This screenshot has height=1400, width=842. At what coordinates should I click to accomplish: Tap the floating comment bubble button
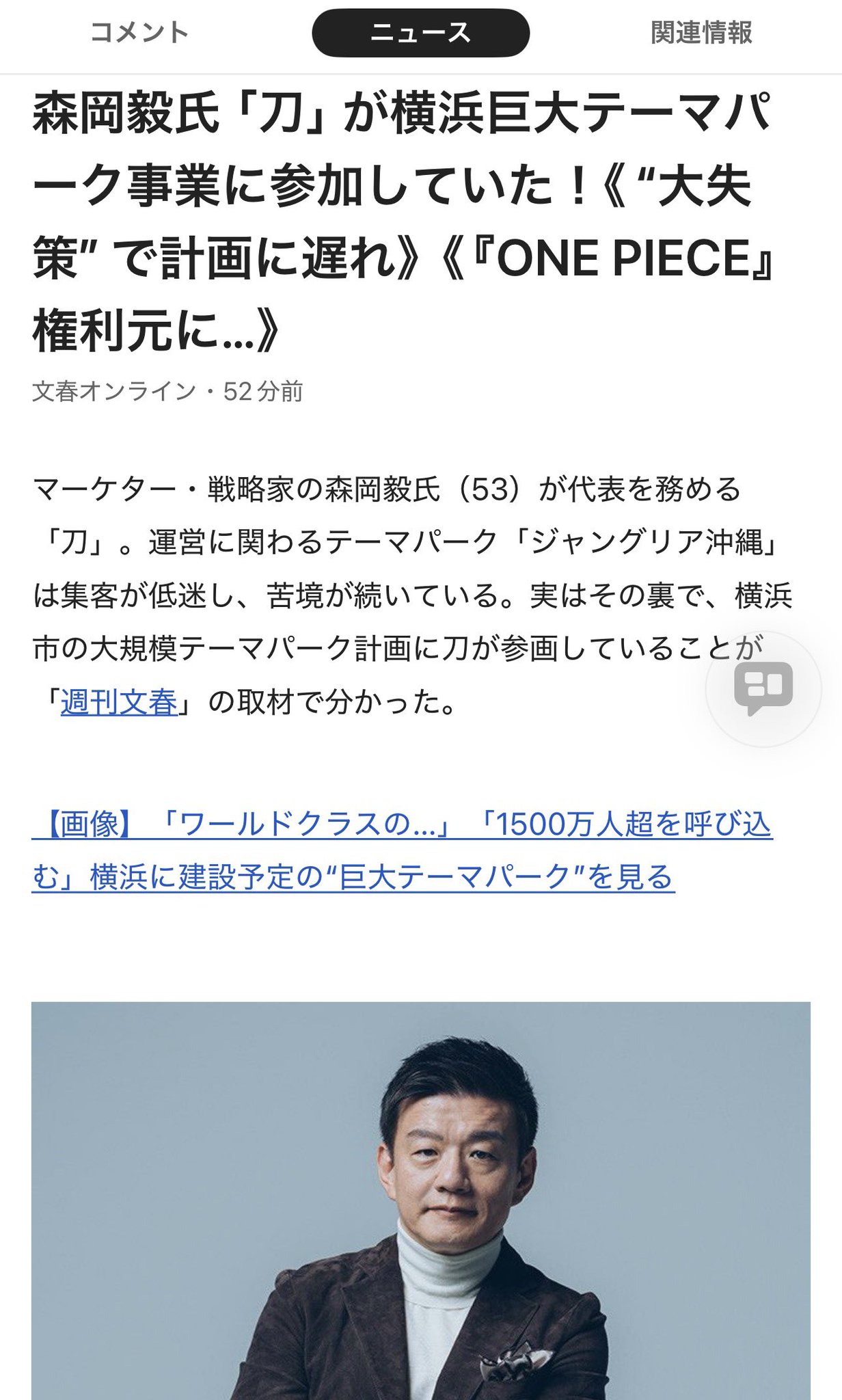pyautogui.click(x=763, y=688)
